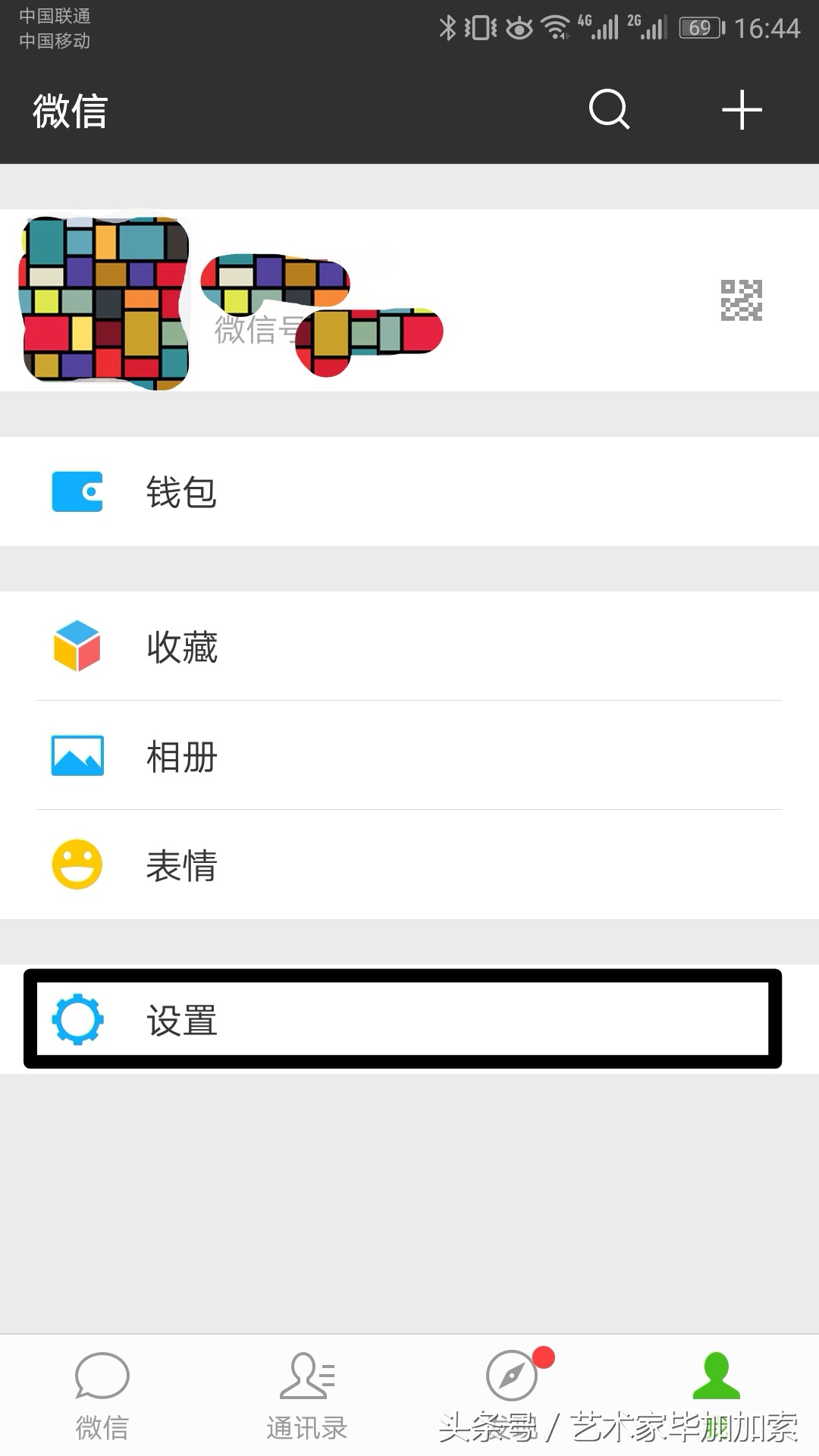This screenshot has width=819, height=1456.
Task: Open the highlighted 设置 settings row
Action: (x=409, y=1022)
